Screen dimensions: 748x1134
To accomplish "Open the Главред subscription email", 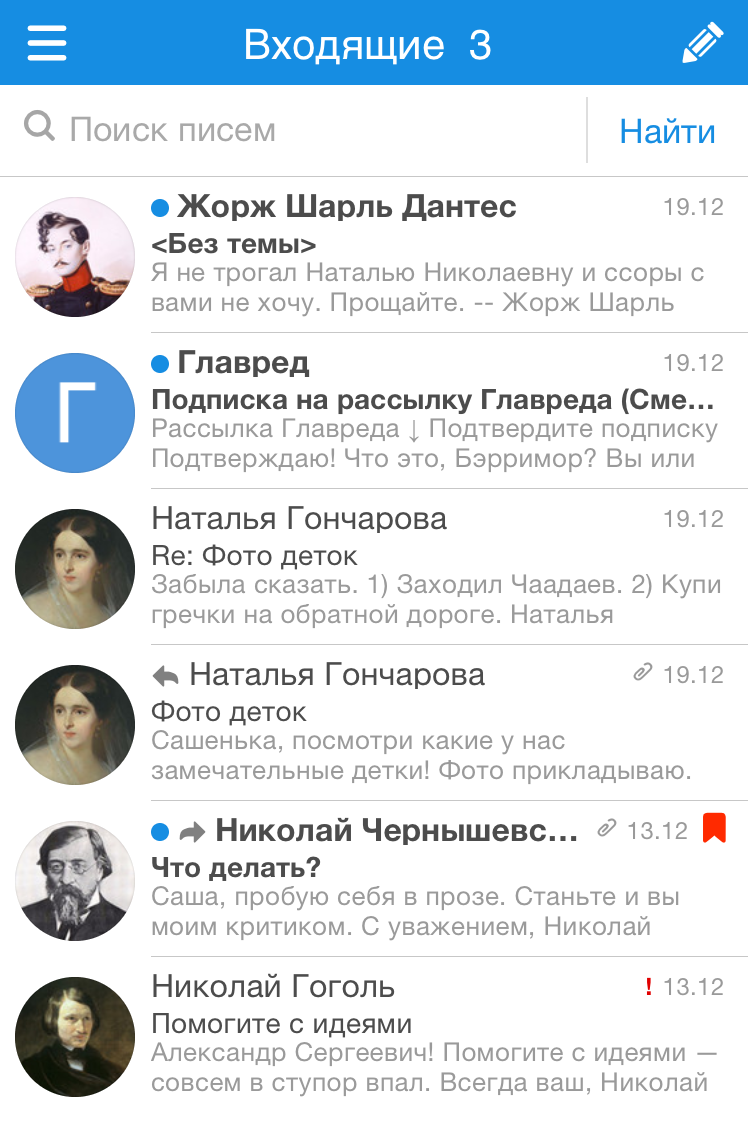I will click(x=430, y=412).
